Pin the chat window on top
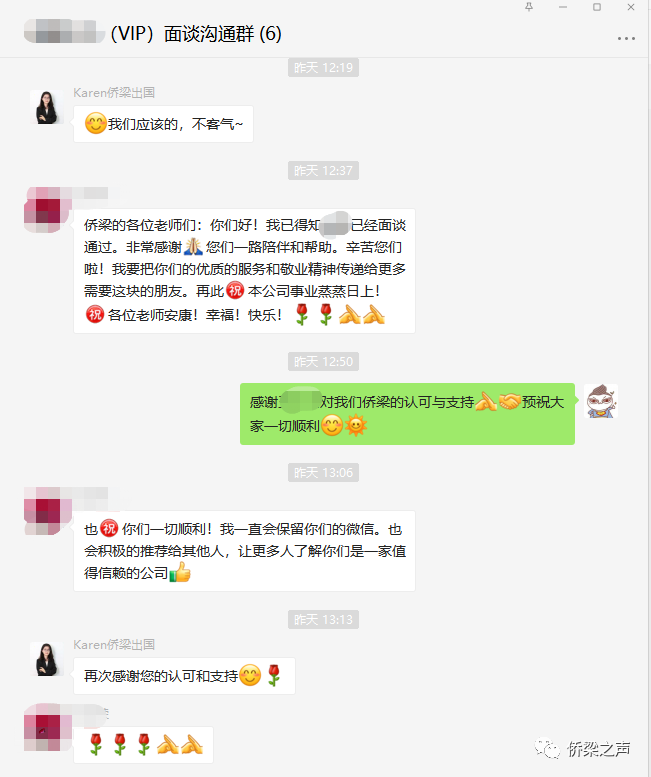Image resolution: width=651 pixels, height=777 pixels. click(x=529, y=7)
